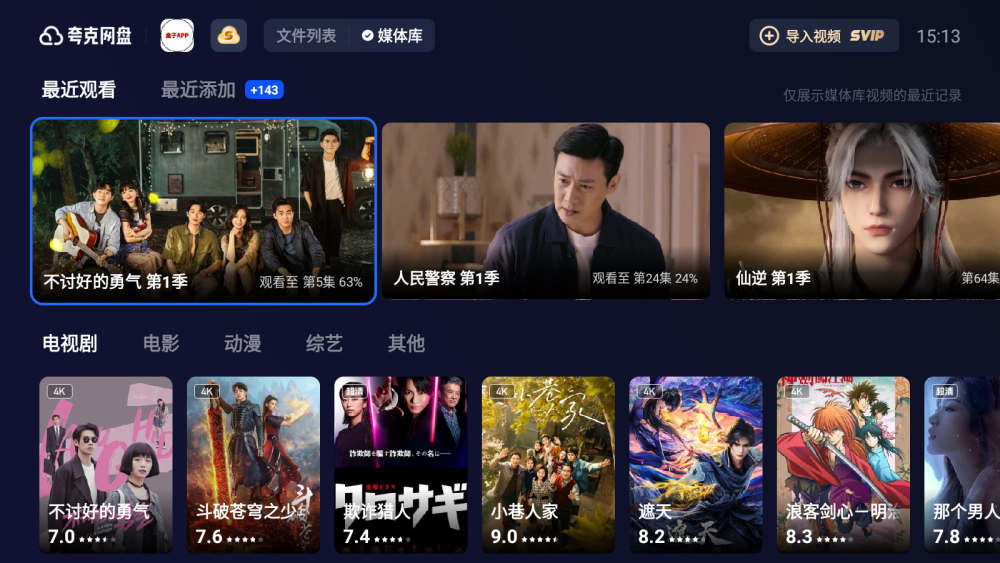
Task: Open the 综艺 category
Action: [324, 344]
